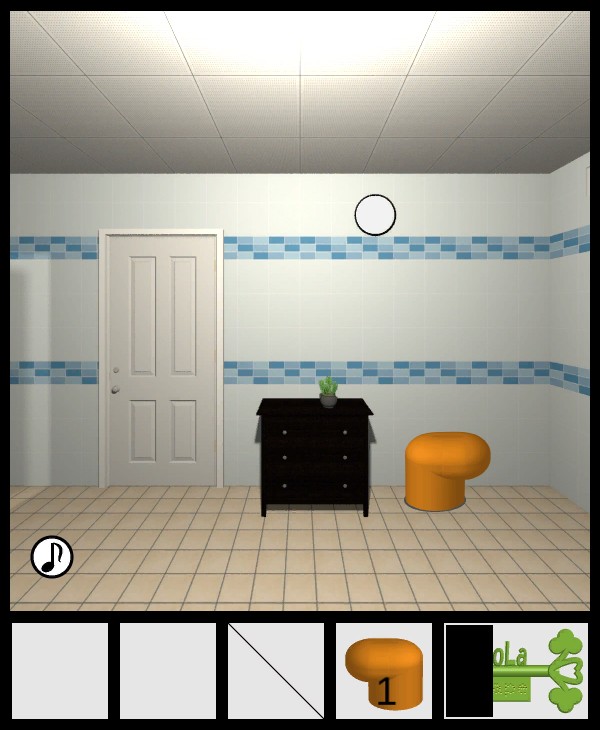
Task: Open the white door
Action: pyautogui.click(x=161, y=360)
